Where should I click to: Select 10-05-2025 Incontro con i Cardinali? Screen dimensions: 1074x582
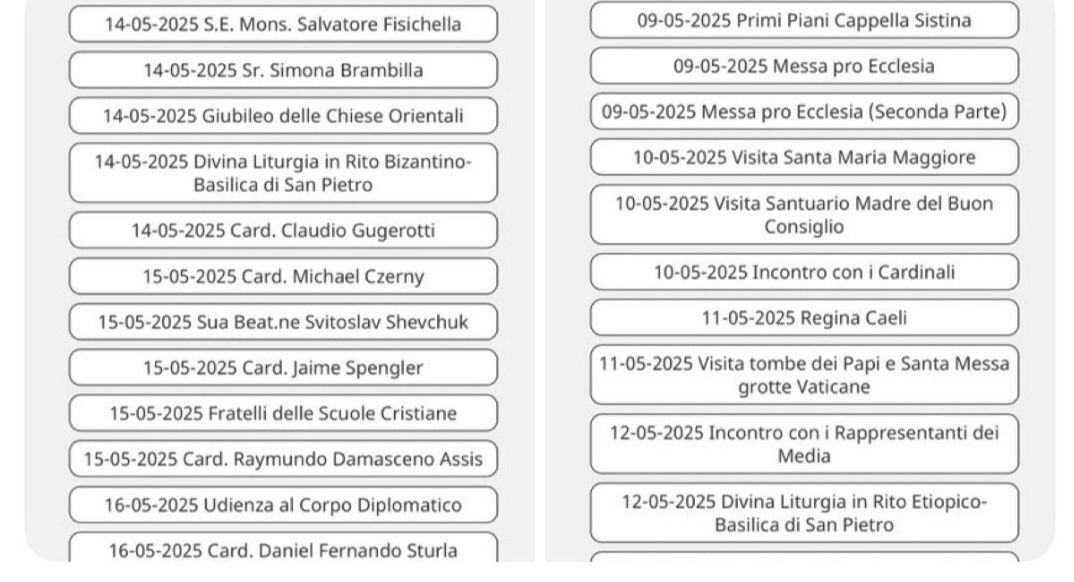coord(804,272)
